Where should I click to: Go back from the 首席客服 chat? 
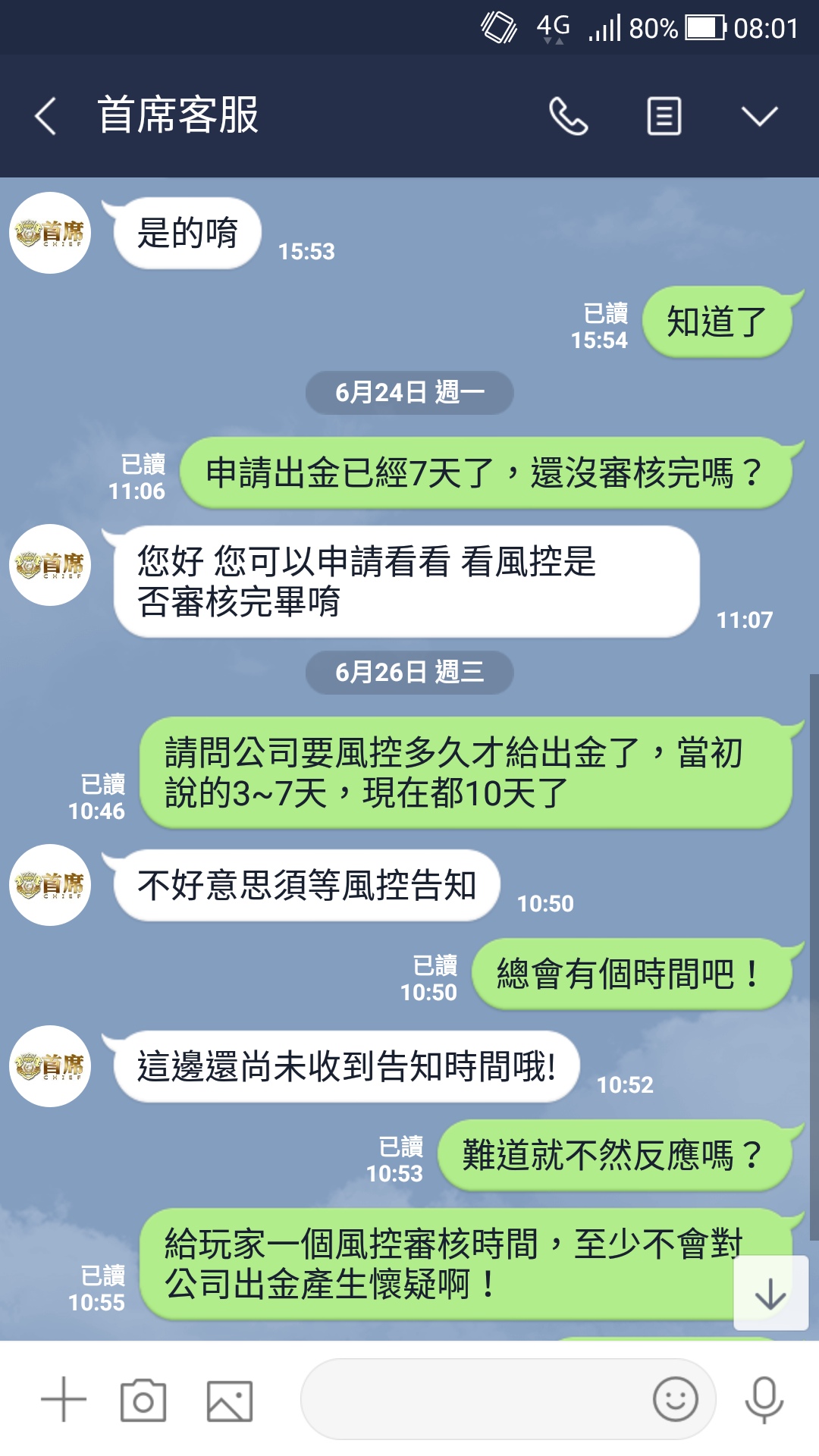[x=45, y=116]
